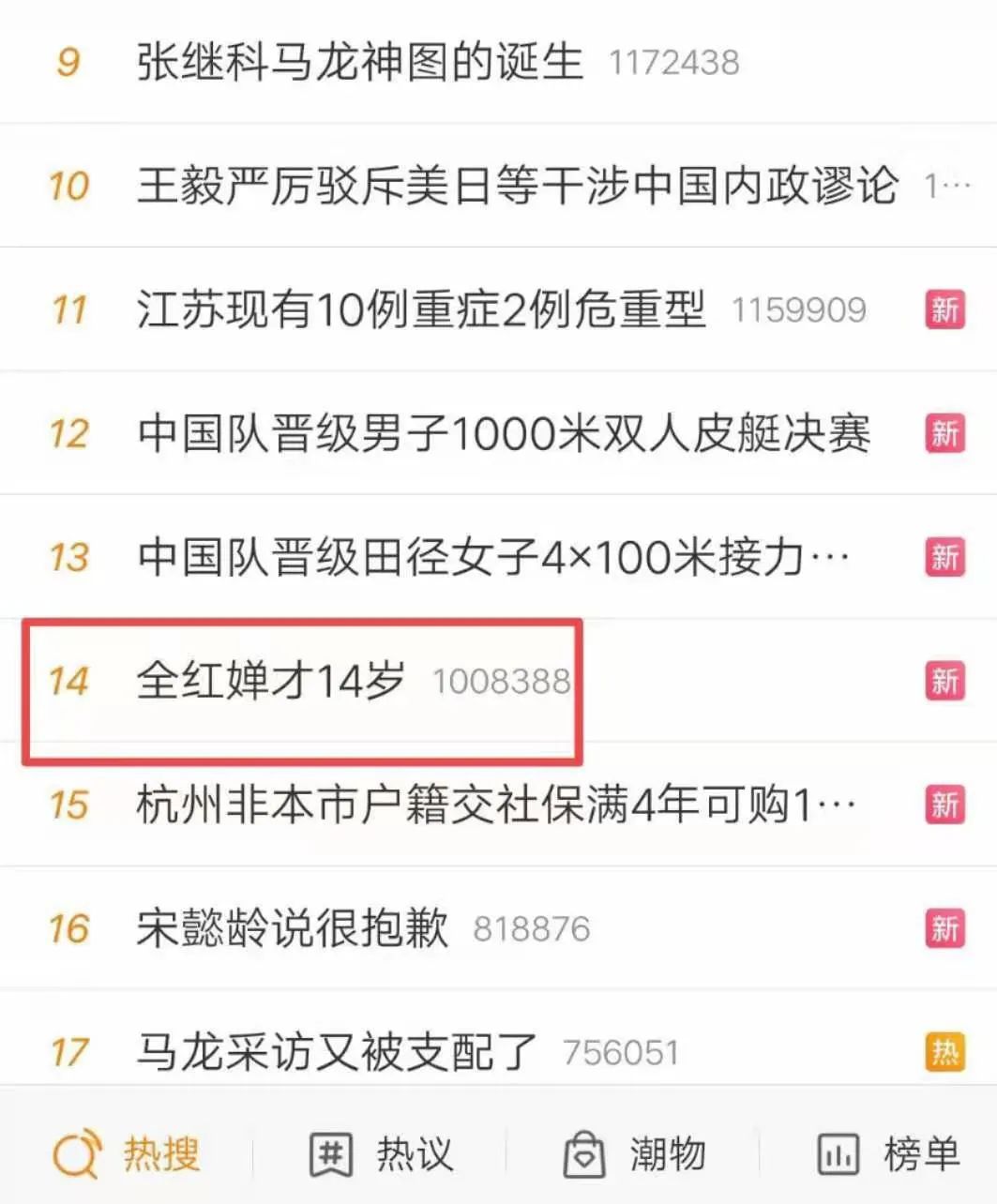Switch to the 潮物 tab
The image size is (997, 1204).
(635, 1154)
